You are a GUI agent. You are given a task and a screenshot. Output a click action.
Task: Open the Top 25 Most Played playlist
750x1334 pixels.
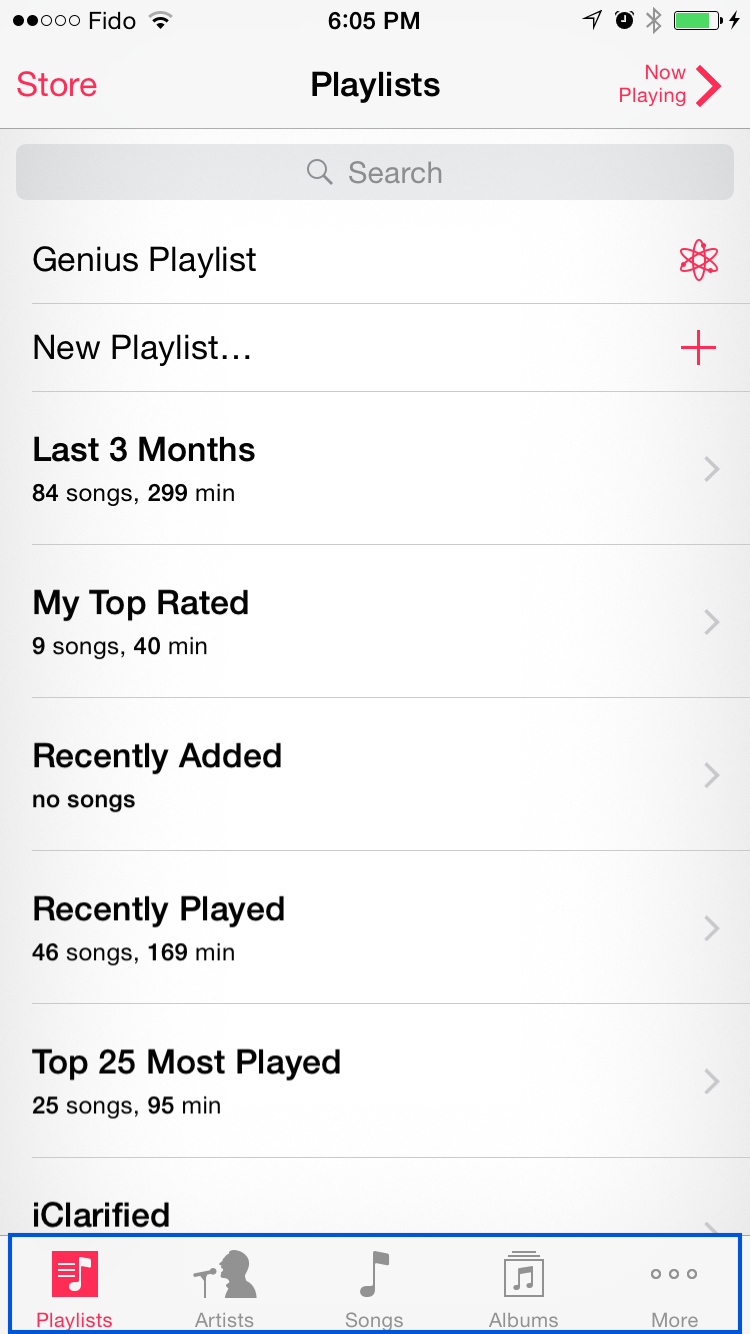(375, 1080)
